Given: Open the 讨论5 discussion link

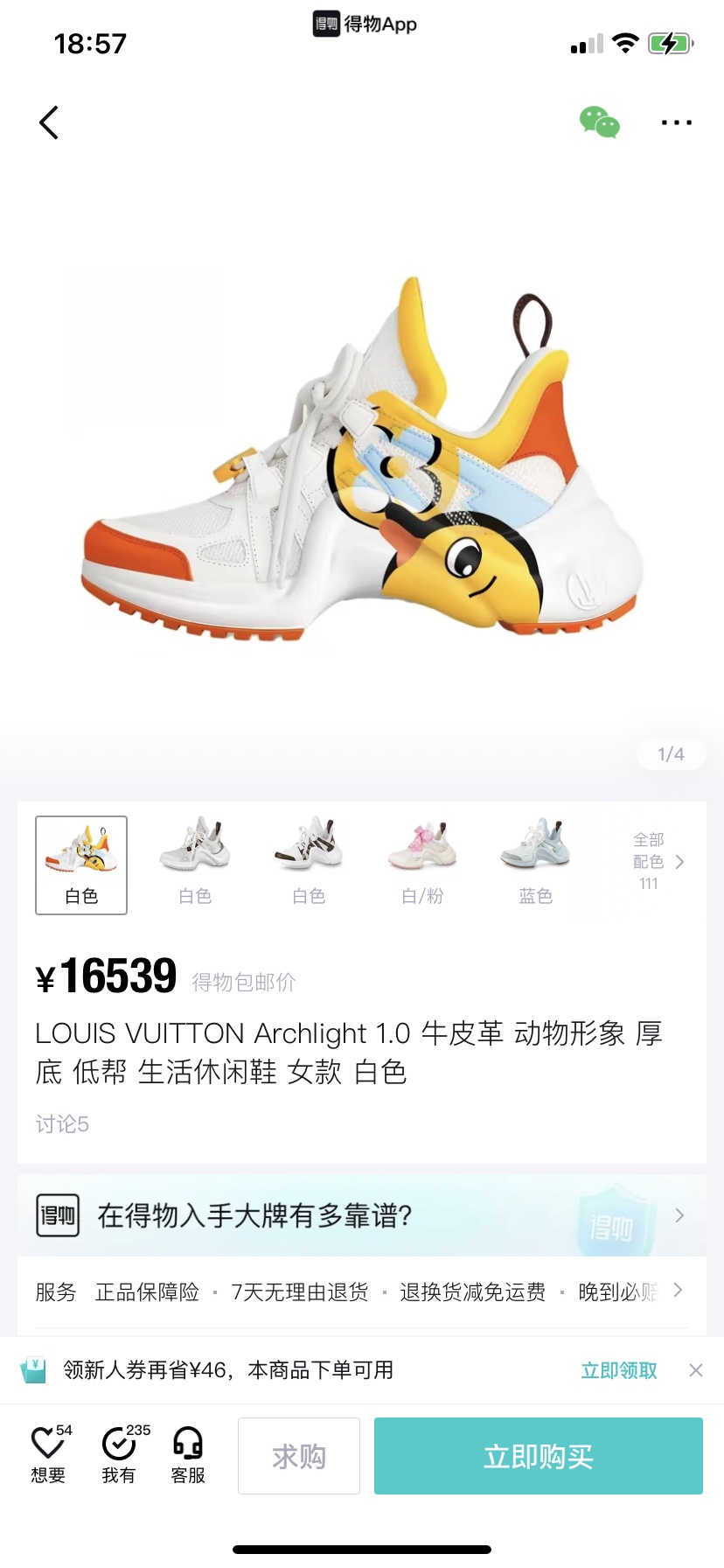Looking at the screenshot, I should pos(62,1124).
